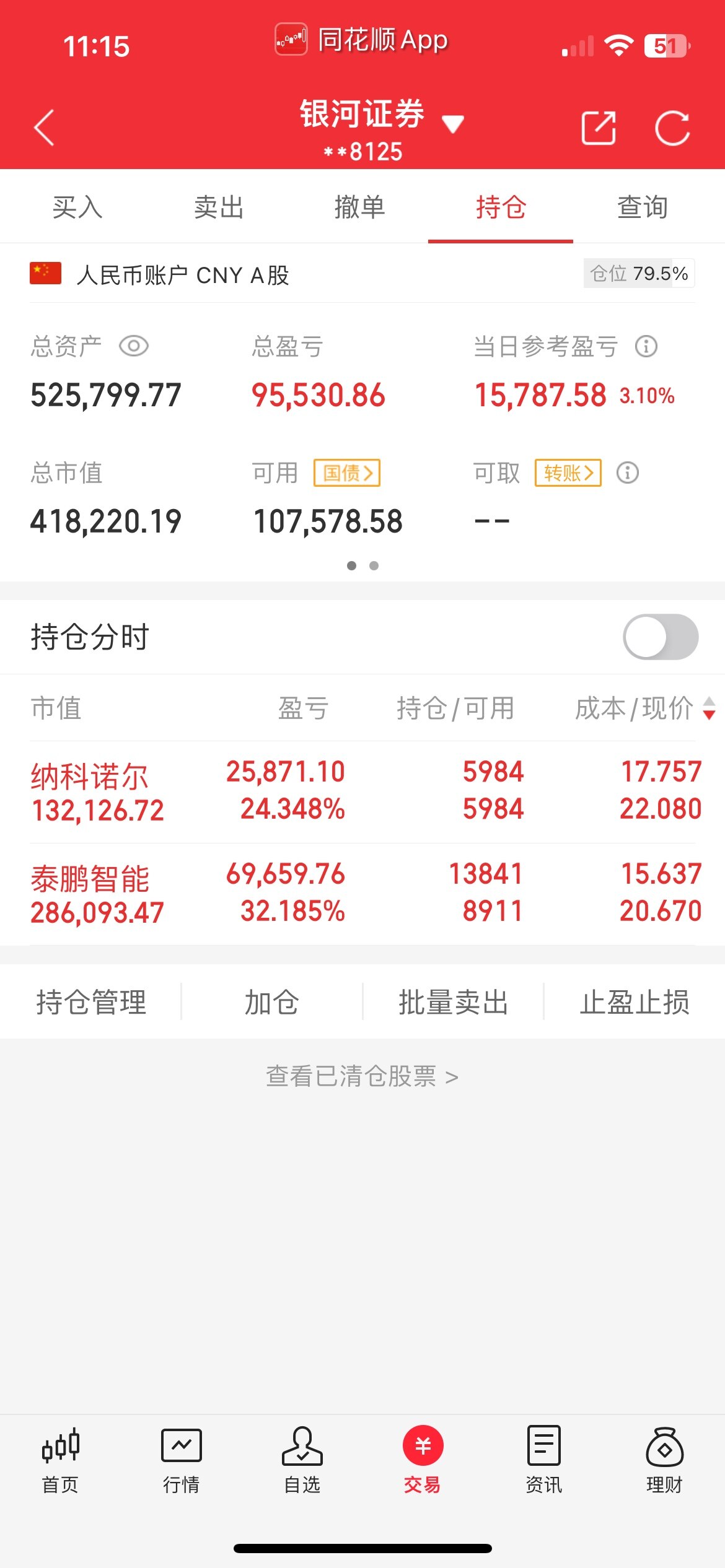Tap the 转账 button next to 可取

click(x=568, y=473)
